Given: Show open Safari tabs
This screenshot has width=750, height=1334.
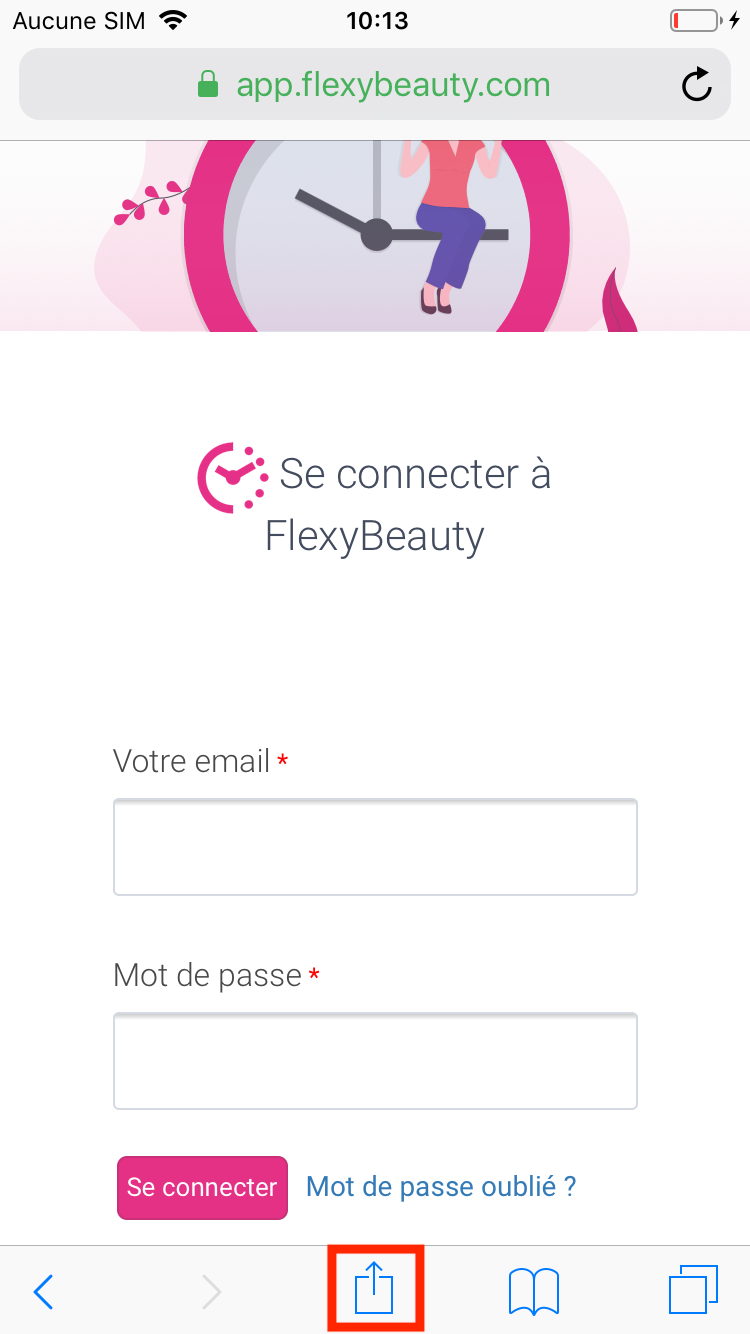Looking at the screenshot, I should 693,1290.
